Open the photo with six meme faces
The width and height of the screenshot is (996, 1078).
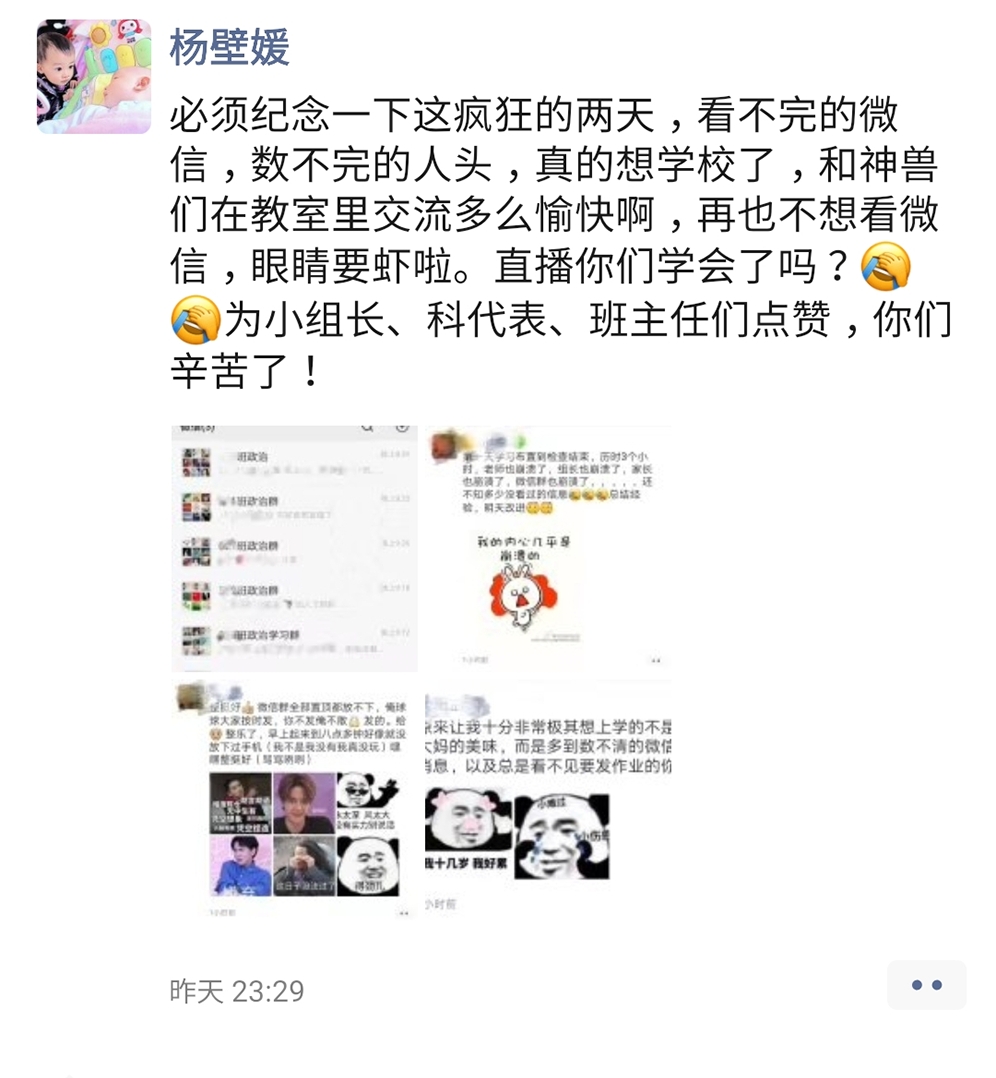[294, 800]
